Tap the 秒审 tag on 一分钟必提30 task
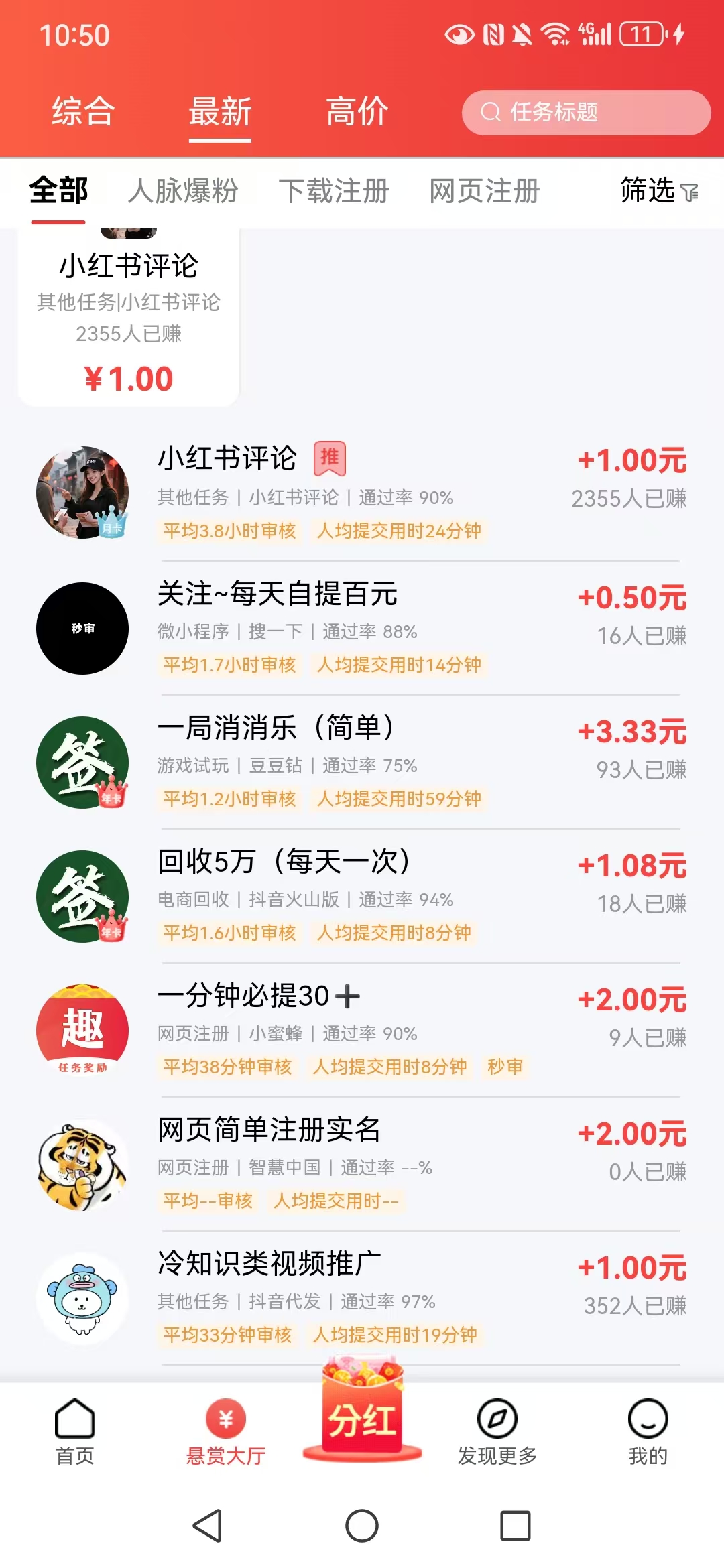 (x=507, y=1067)
